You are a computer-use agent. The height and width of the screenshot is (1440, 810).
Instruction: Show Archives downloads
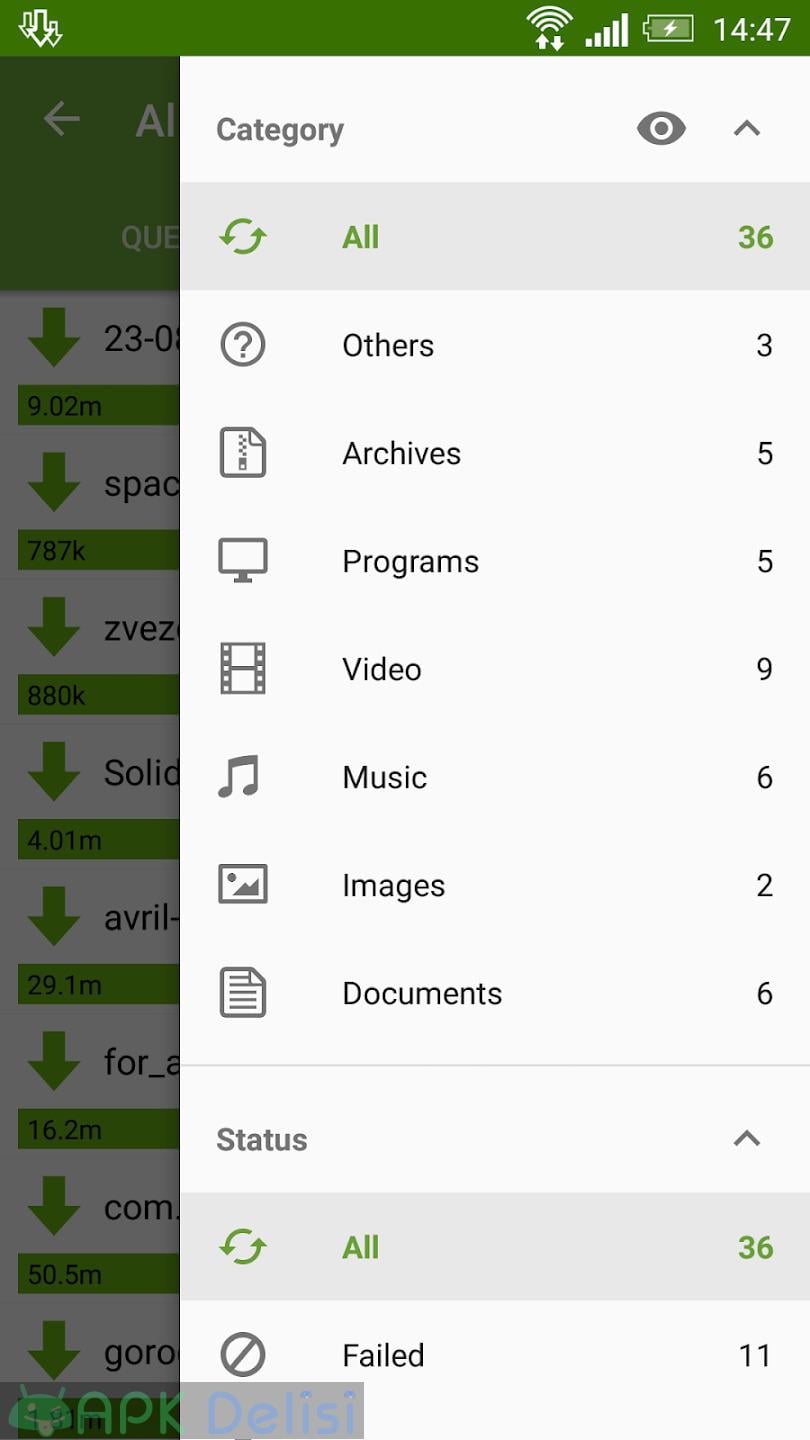[494, 453]
